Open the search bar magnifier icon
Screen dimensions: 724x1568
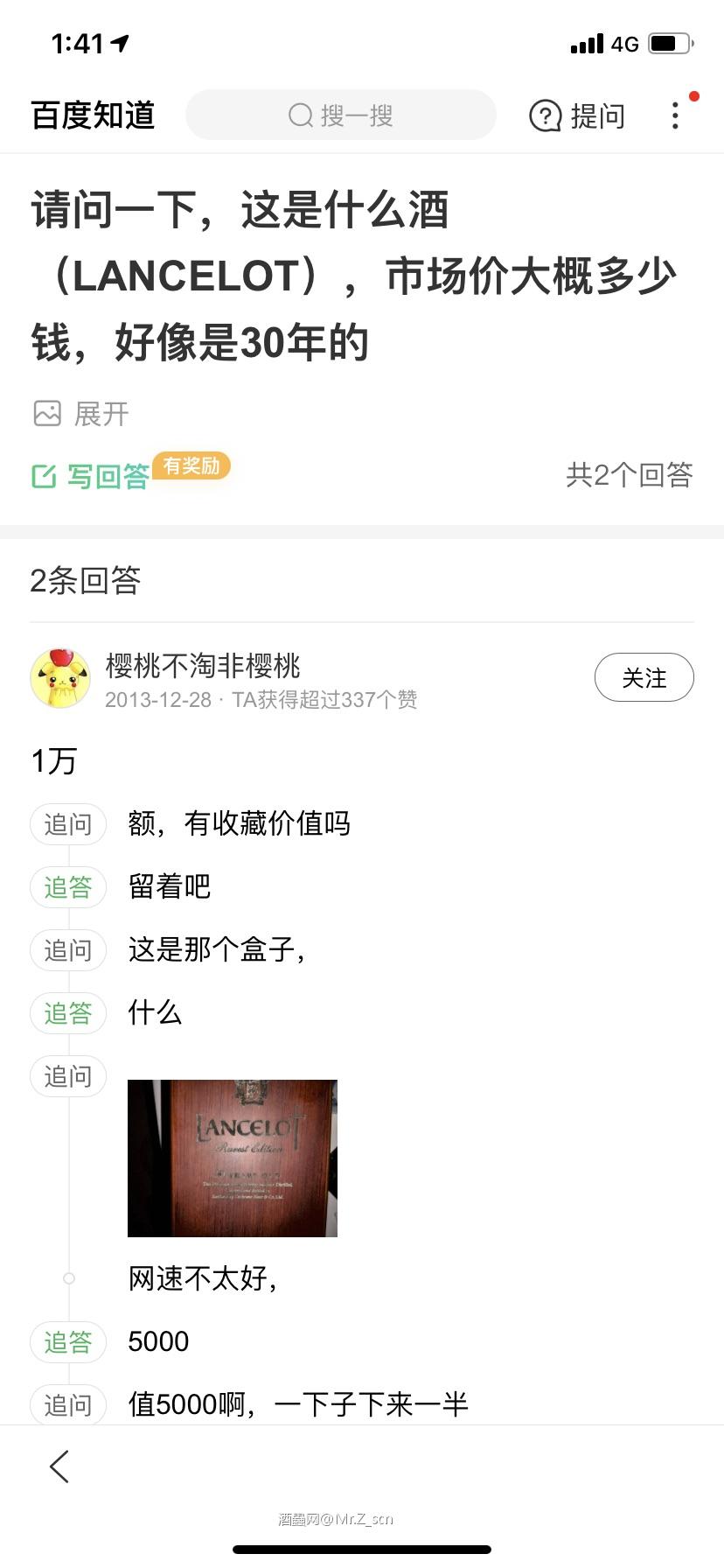point(300,115)
